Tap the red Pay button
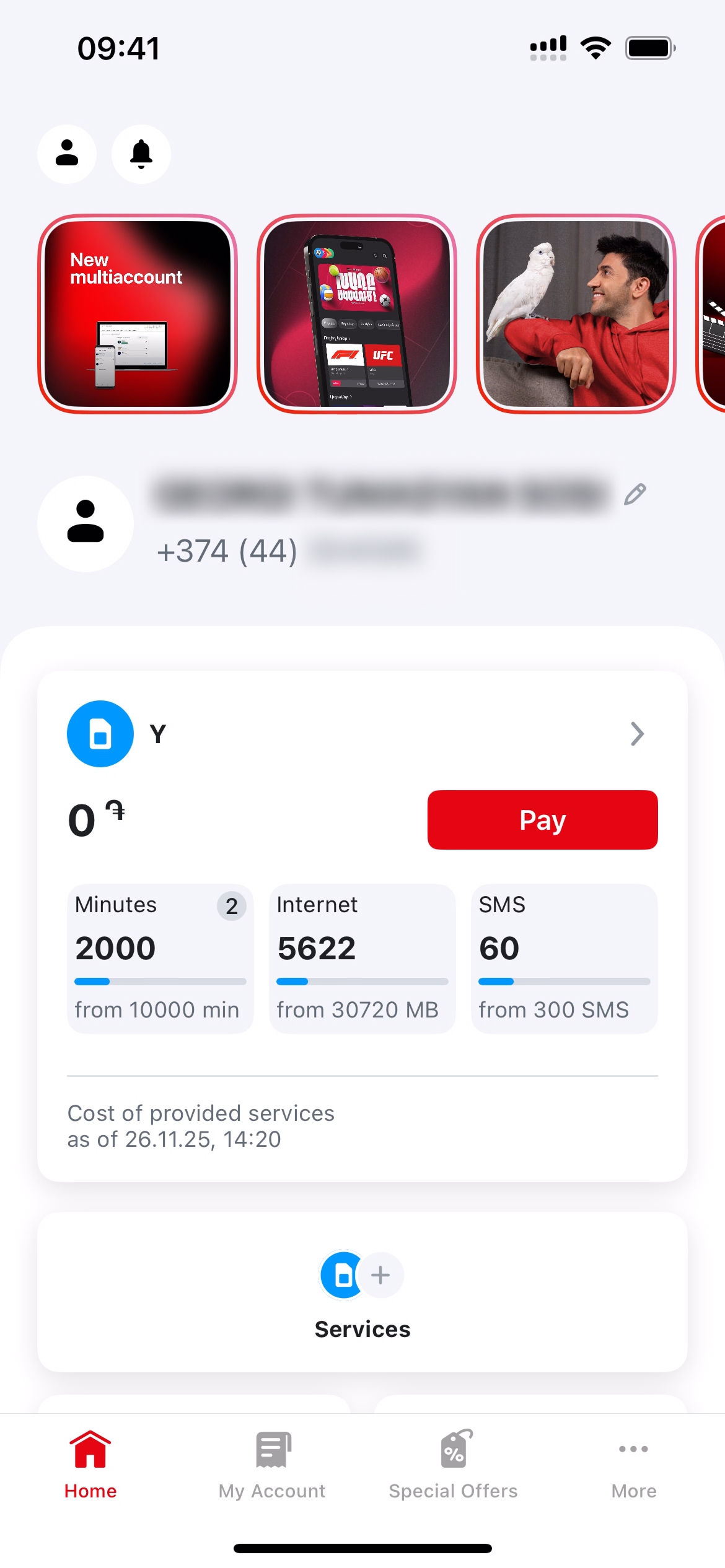Image resolution: width=725 pixels, height=1568 pixels. 542,820
